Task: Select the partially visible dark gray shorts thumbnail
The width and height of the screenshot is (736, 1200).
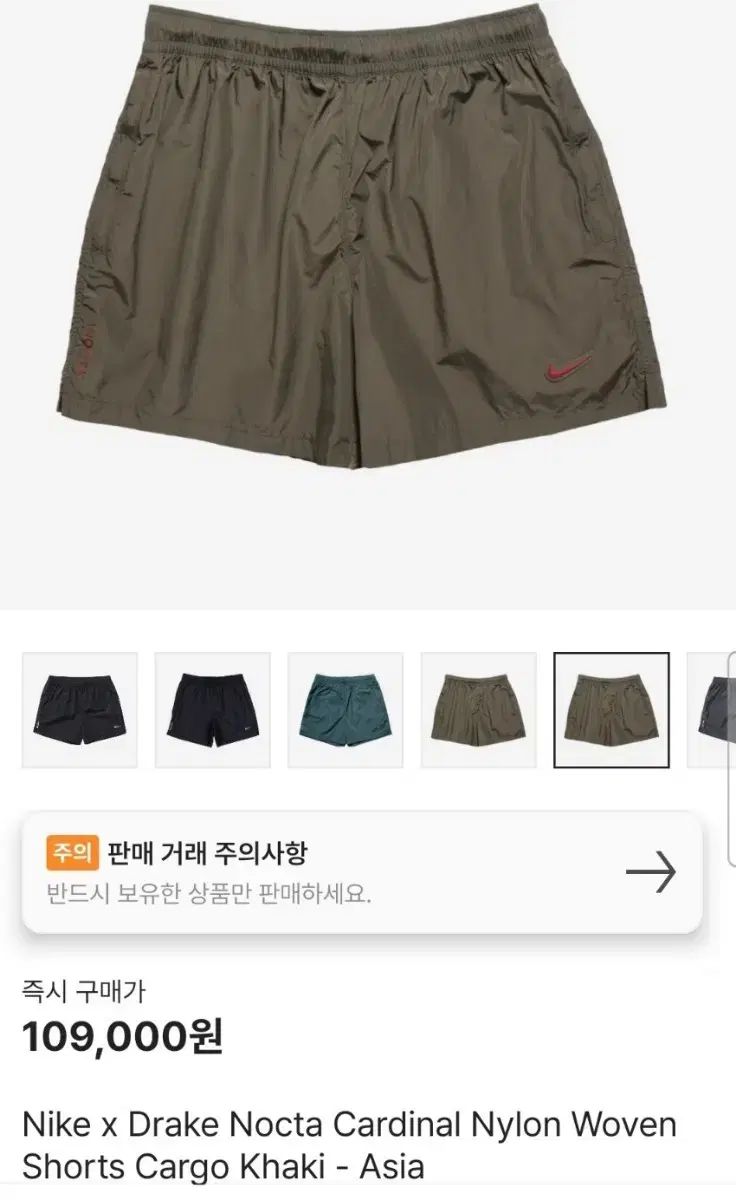Action: tap(718, 710)
